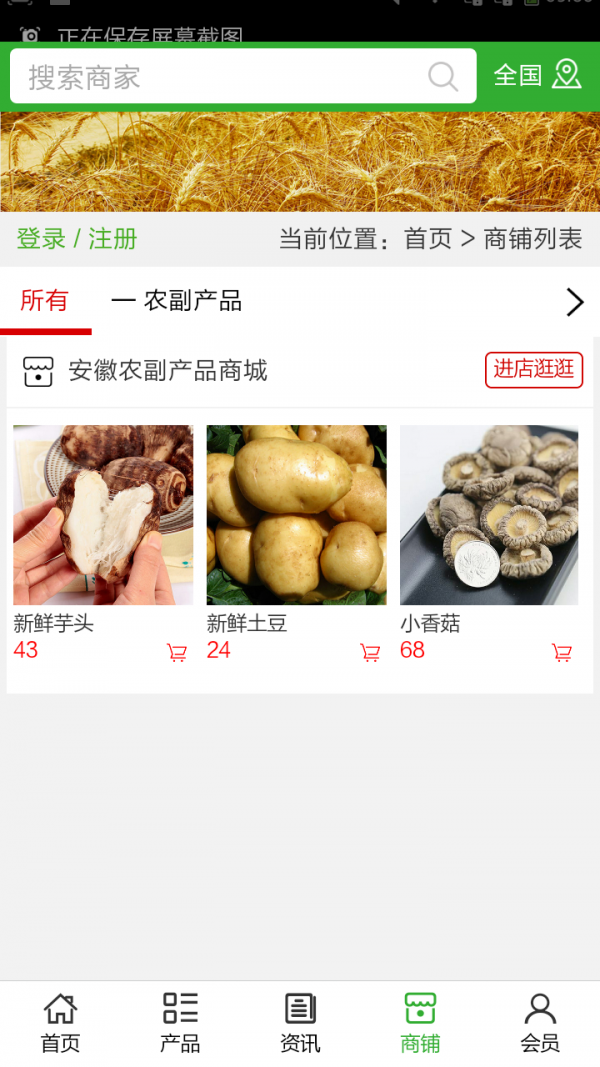The image size is (600, 1067).
Task: View the 新鲜芋头 product
Action: [103, 515]
